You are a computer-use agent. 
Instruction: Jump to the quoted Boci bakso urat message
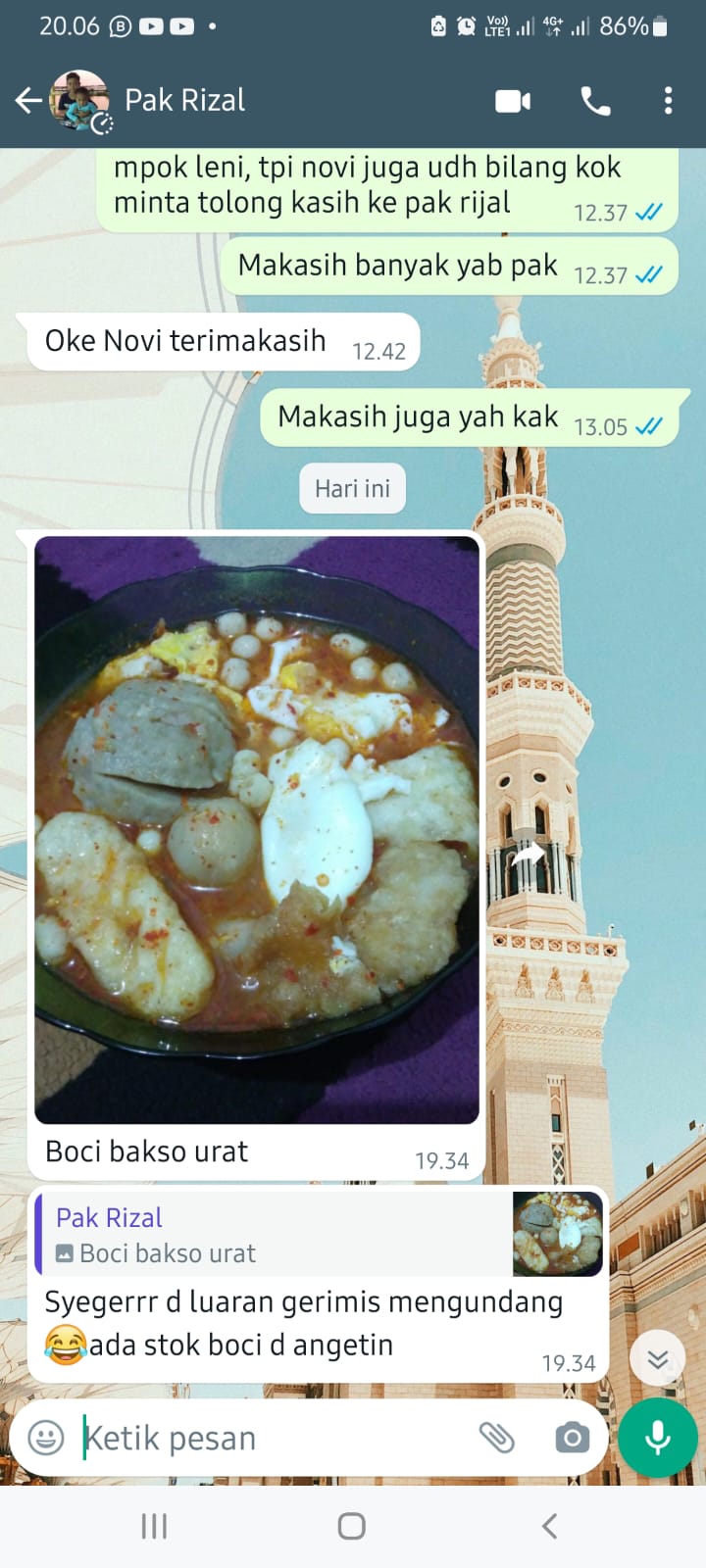(x=320, y=1235)
